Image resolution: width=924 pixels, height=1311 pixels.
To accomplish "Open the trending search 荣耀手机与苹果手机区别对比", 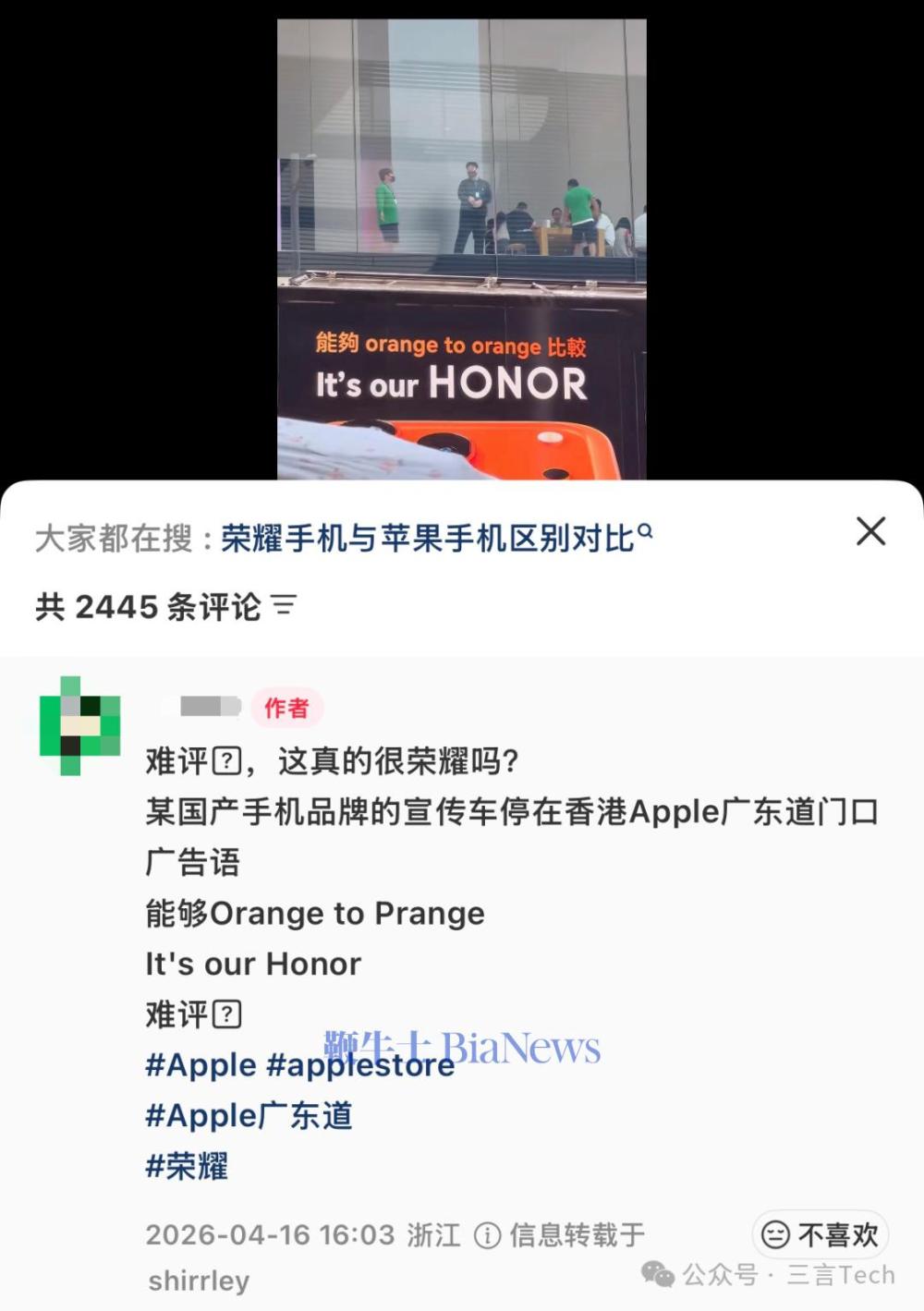I will 430,529.
